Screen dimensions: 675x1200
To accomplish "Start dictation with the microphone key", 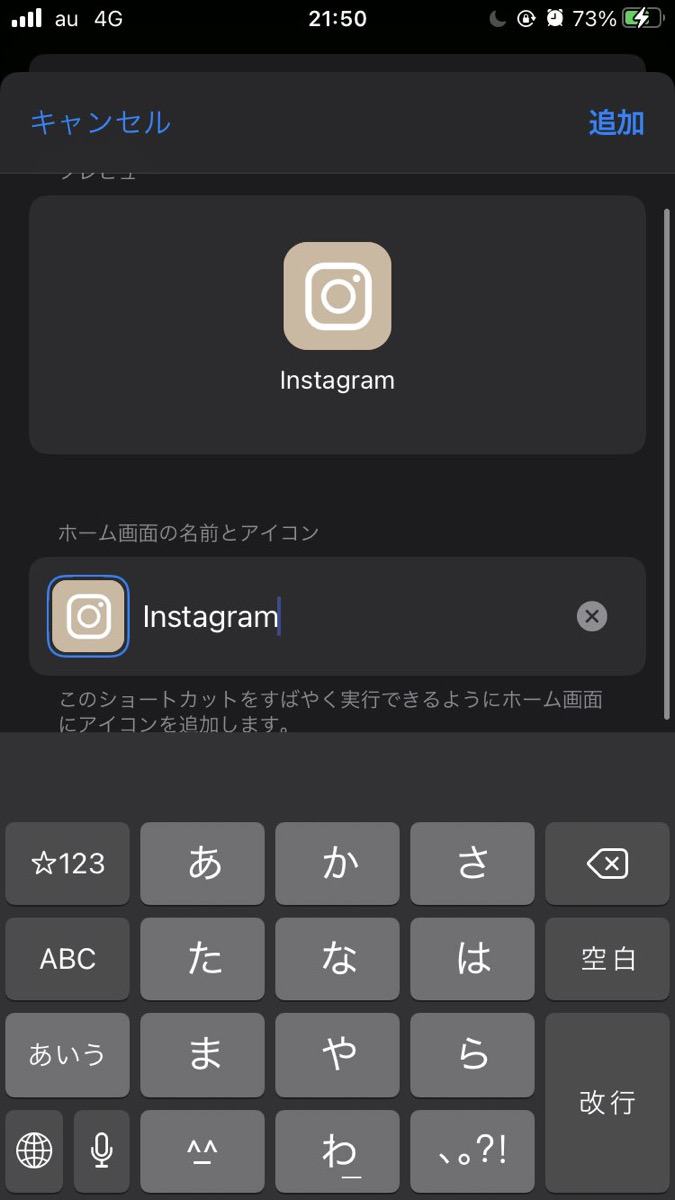I will coord(101,1151).
